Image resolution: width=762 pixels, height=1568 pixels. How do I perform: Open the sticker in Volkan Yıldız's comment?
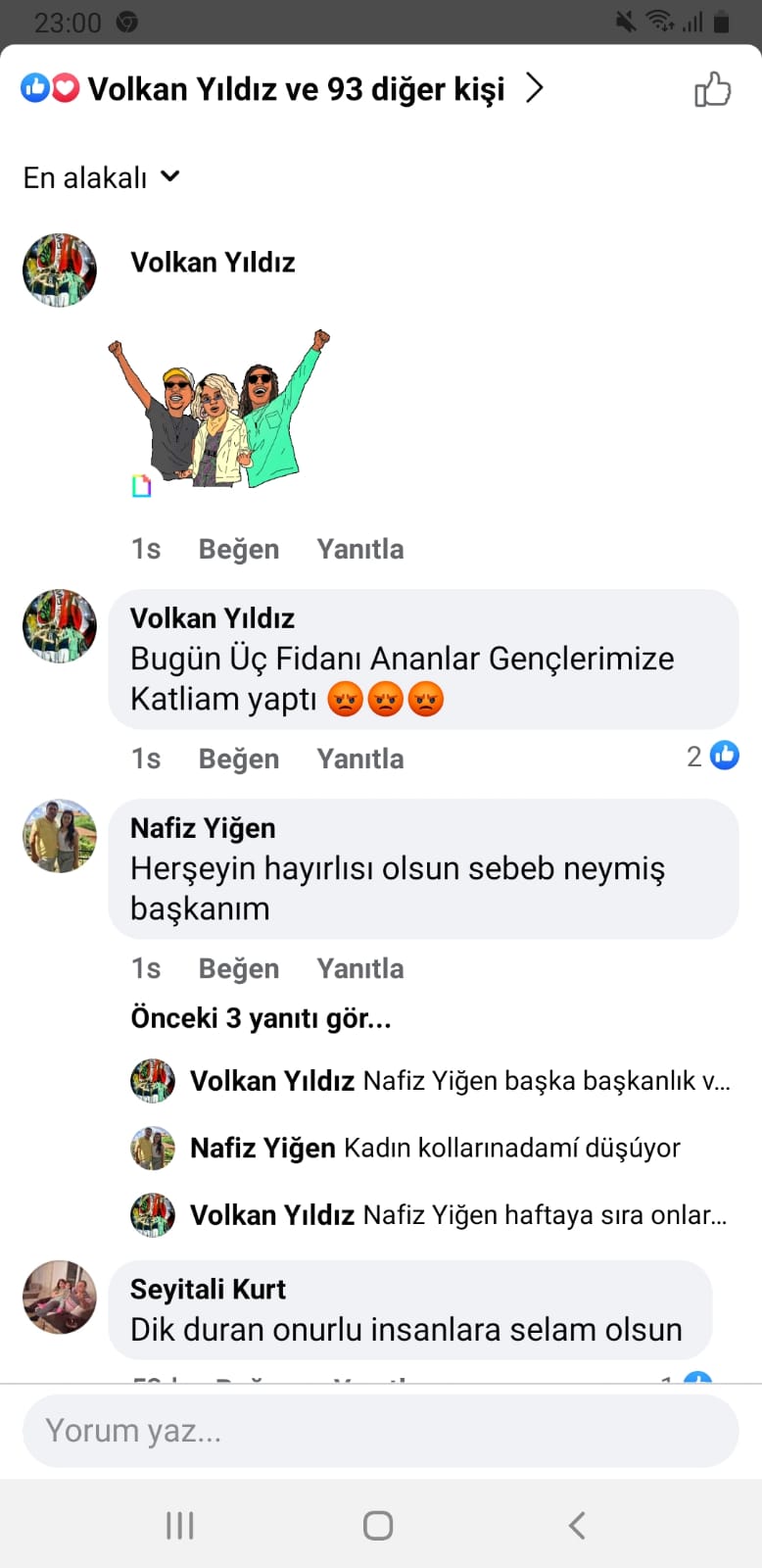point(218,412)
